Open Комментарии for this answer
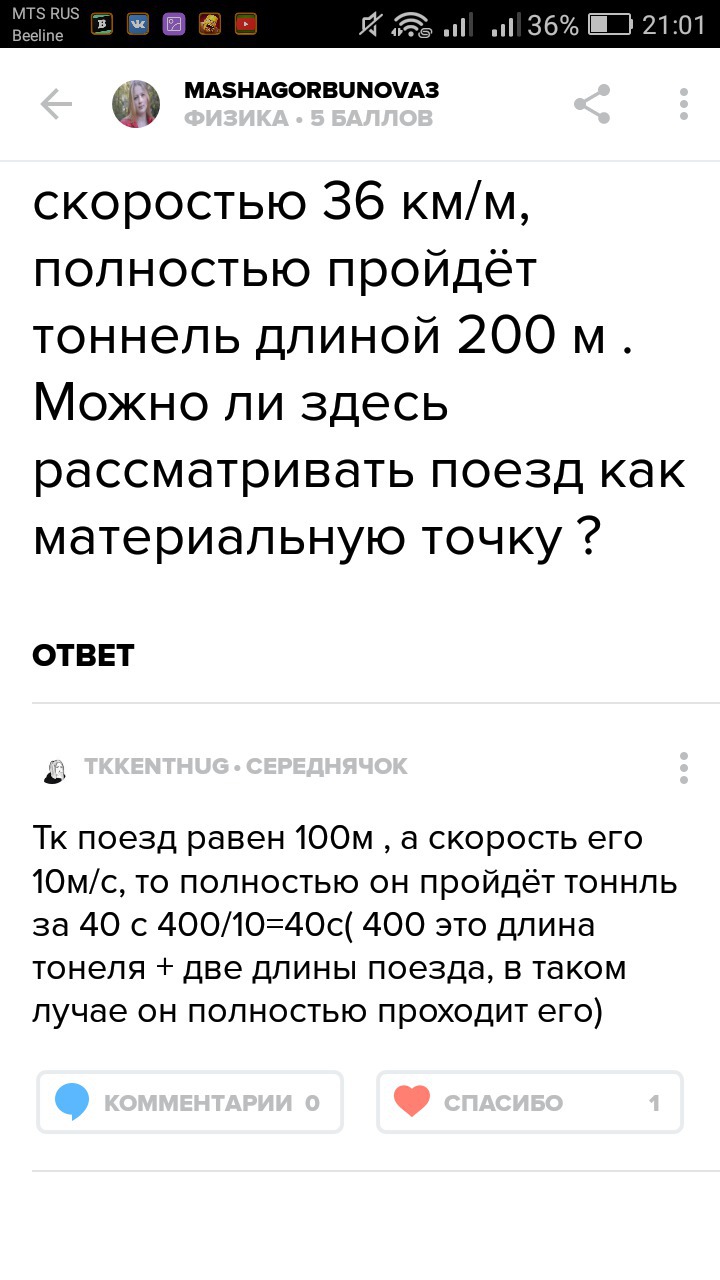Viewport: 720px width, 1280px height. coord(190,1103)
